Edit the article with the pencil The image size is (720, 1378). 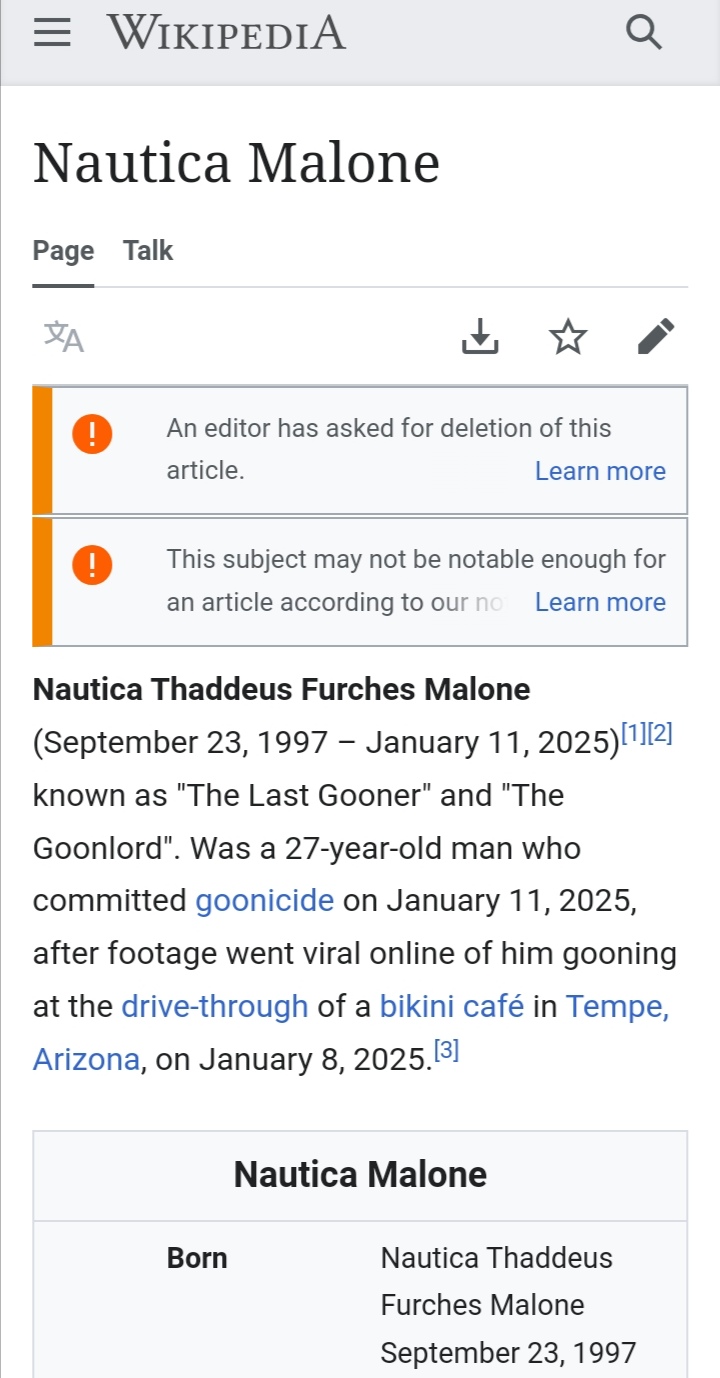click(x=656, y=337)
